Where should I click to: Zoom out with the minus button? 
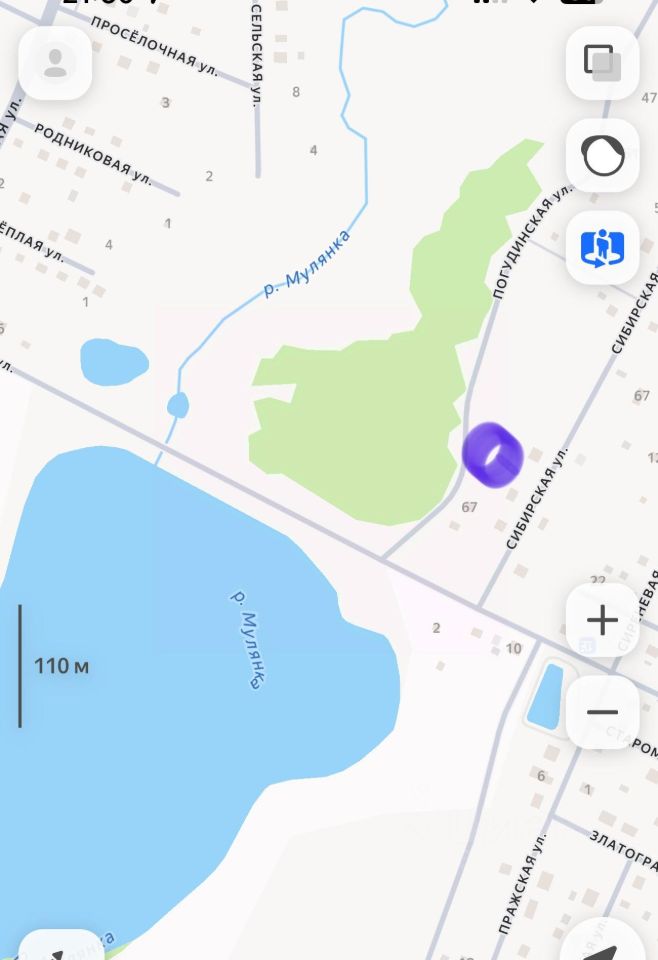pos(602,712)
